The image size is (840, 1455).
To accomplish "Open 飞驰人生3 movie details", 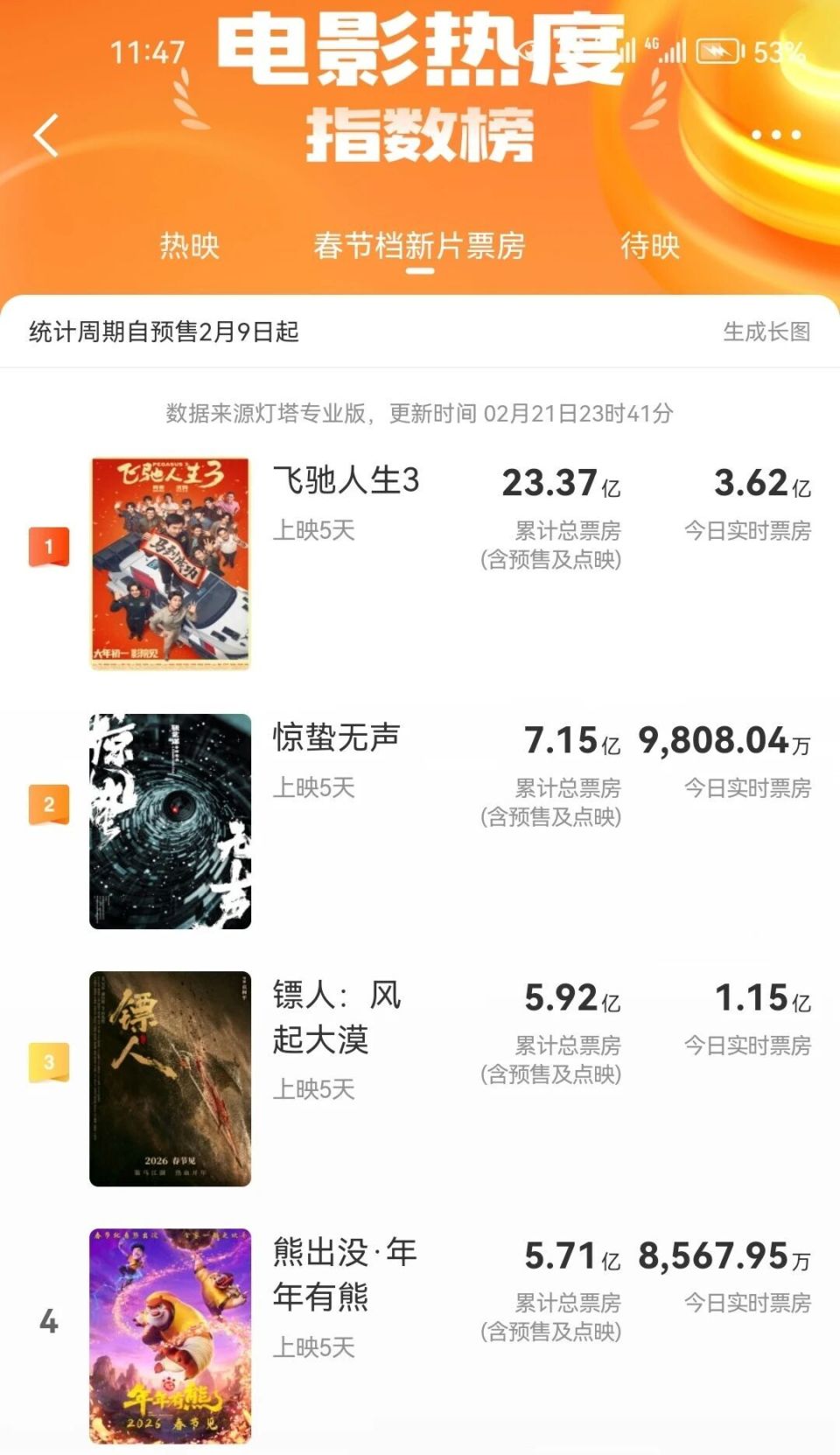I will coord(347,481).
